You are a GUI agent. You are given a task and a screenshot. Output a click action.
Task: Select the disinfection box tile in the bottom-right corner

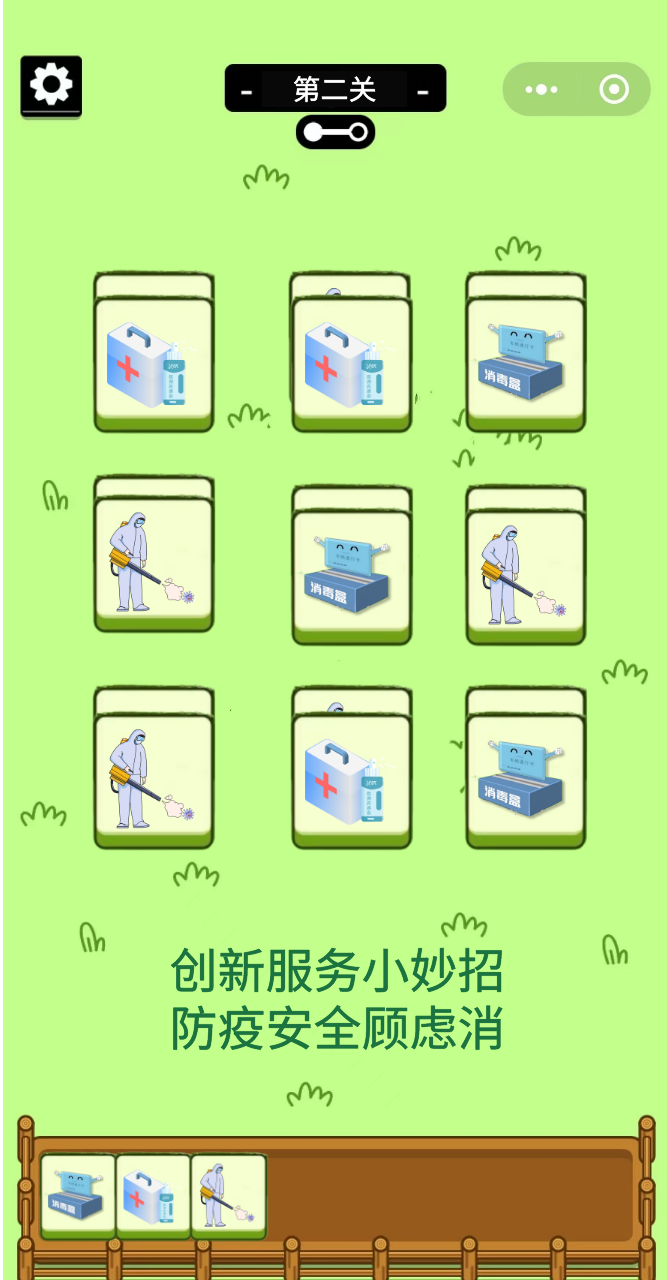[526, 778]
